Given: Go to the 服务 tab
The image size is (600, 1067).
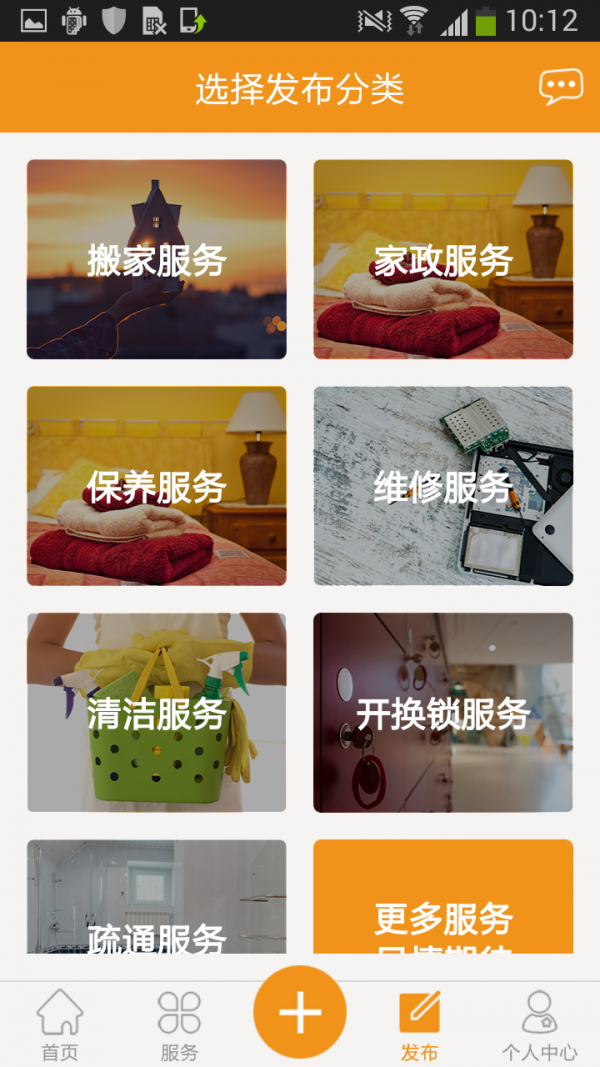Looking at the screenshot, I should click(x=179, y=1025).
